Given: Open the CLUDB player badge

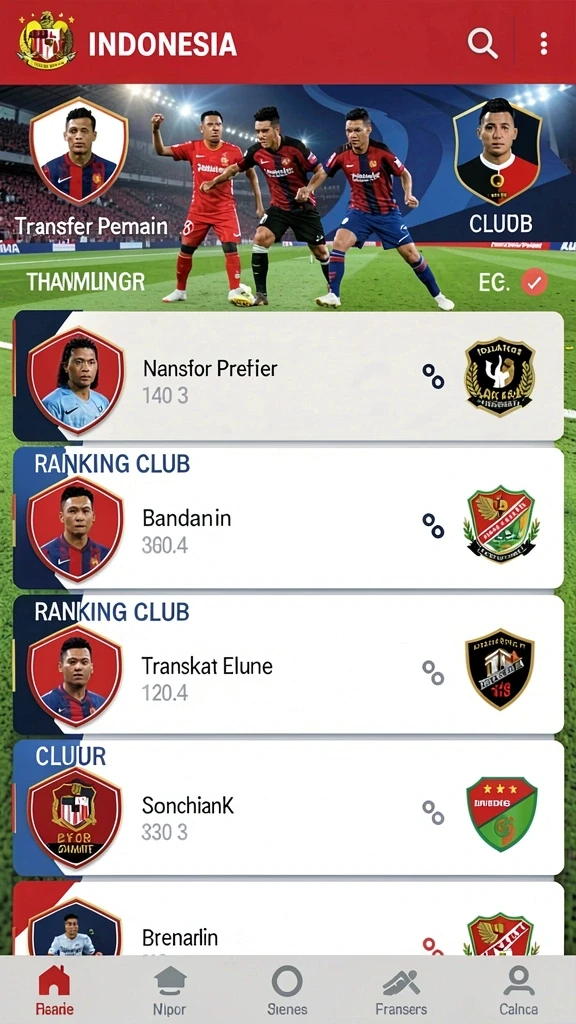Looking at the screenshot, I should [x=498, y=152].
